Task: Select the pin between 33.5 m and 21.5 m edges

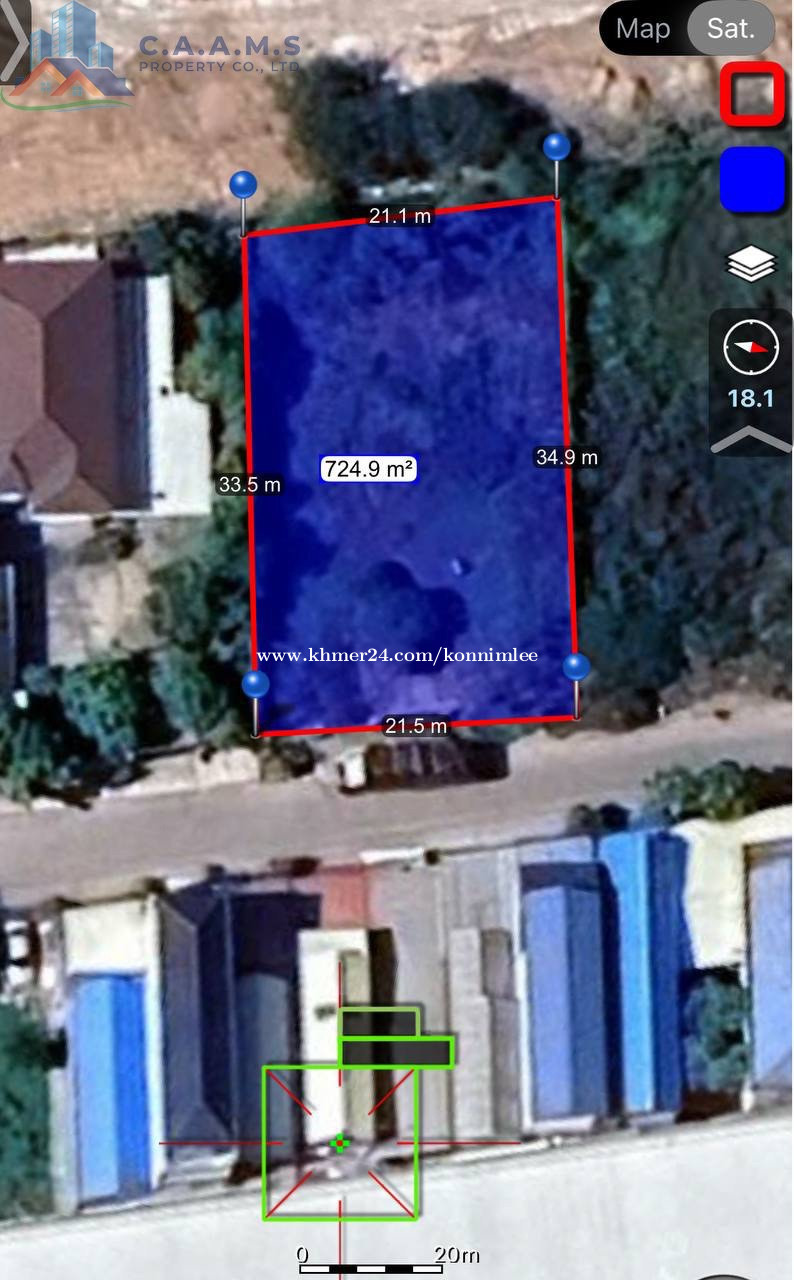Action: pyautogui.click(x=257, y=684)
